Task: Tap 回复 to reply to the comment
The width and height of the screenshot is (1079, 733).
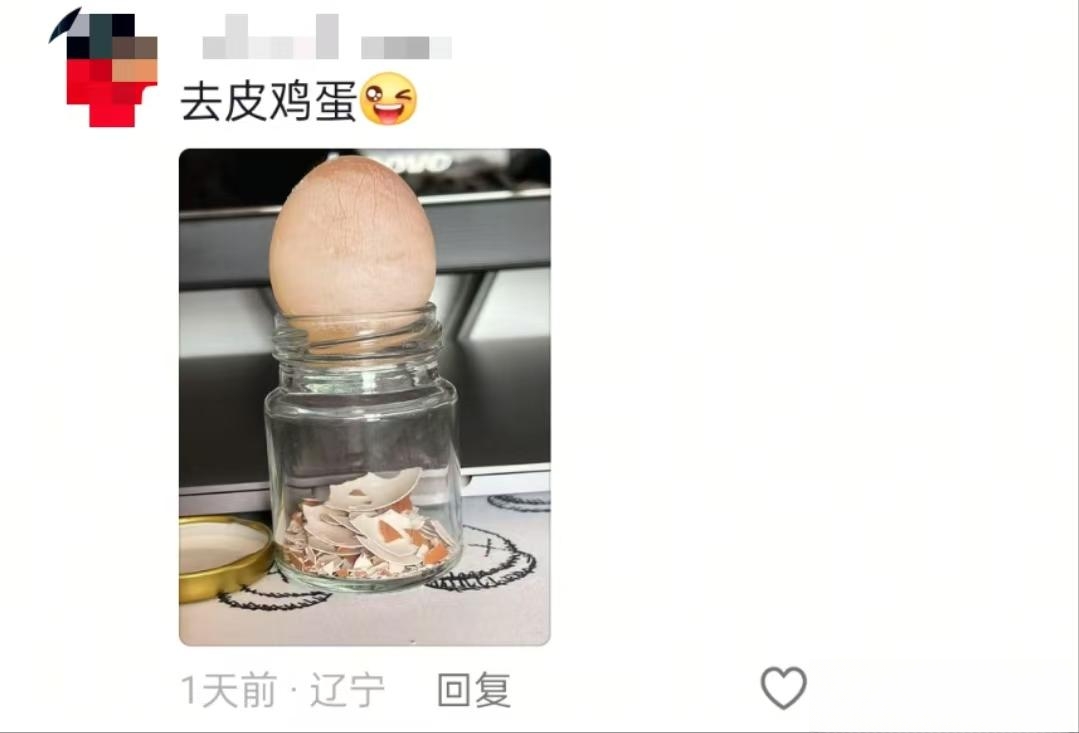Action: click(x=474, y=690)
